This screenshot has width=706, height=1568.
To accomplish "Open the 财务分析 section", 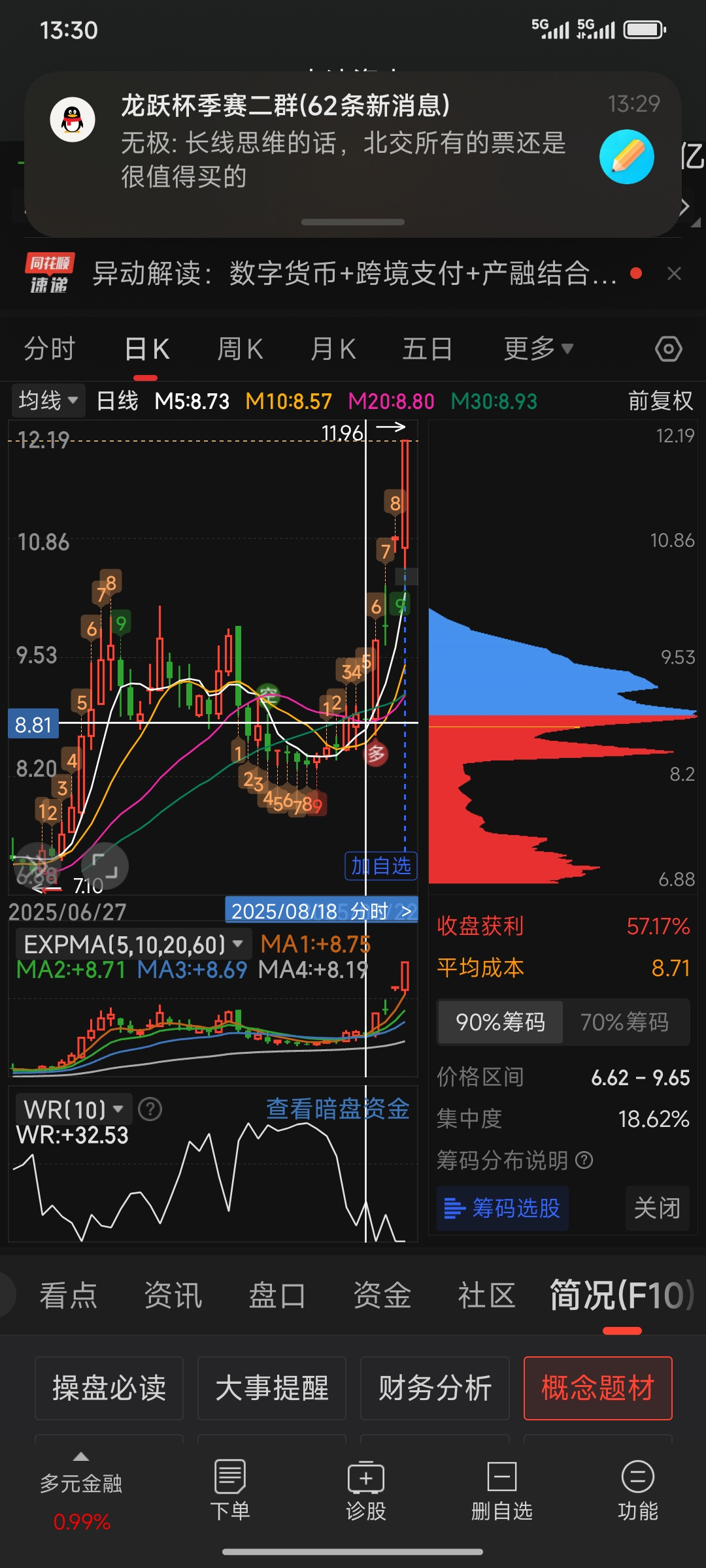I will (x=435, y=1388).
